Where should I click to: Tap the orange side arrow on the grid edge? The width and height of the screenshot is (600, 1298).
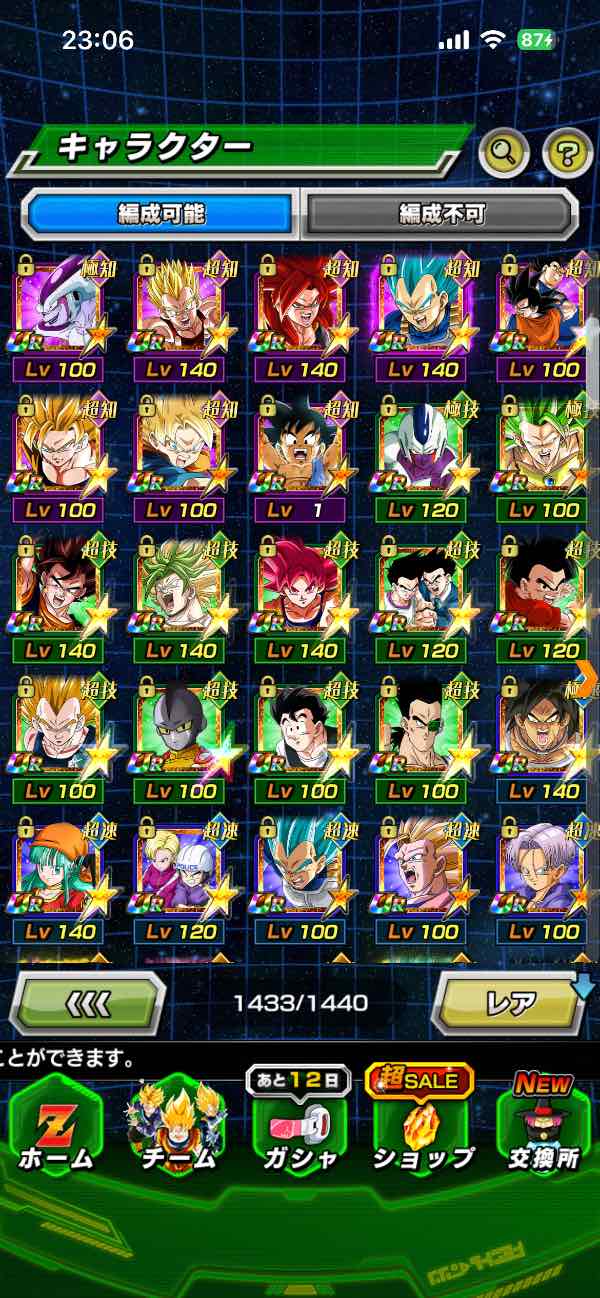pos(588,679)
